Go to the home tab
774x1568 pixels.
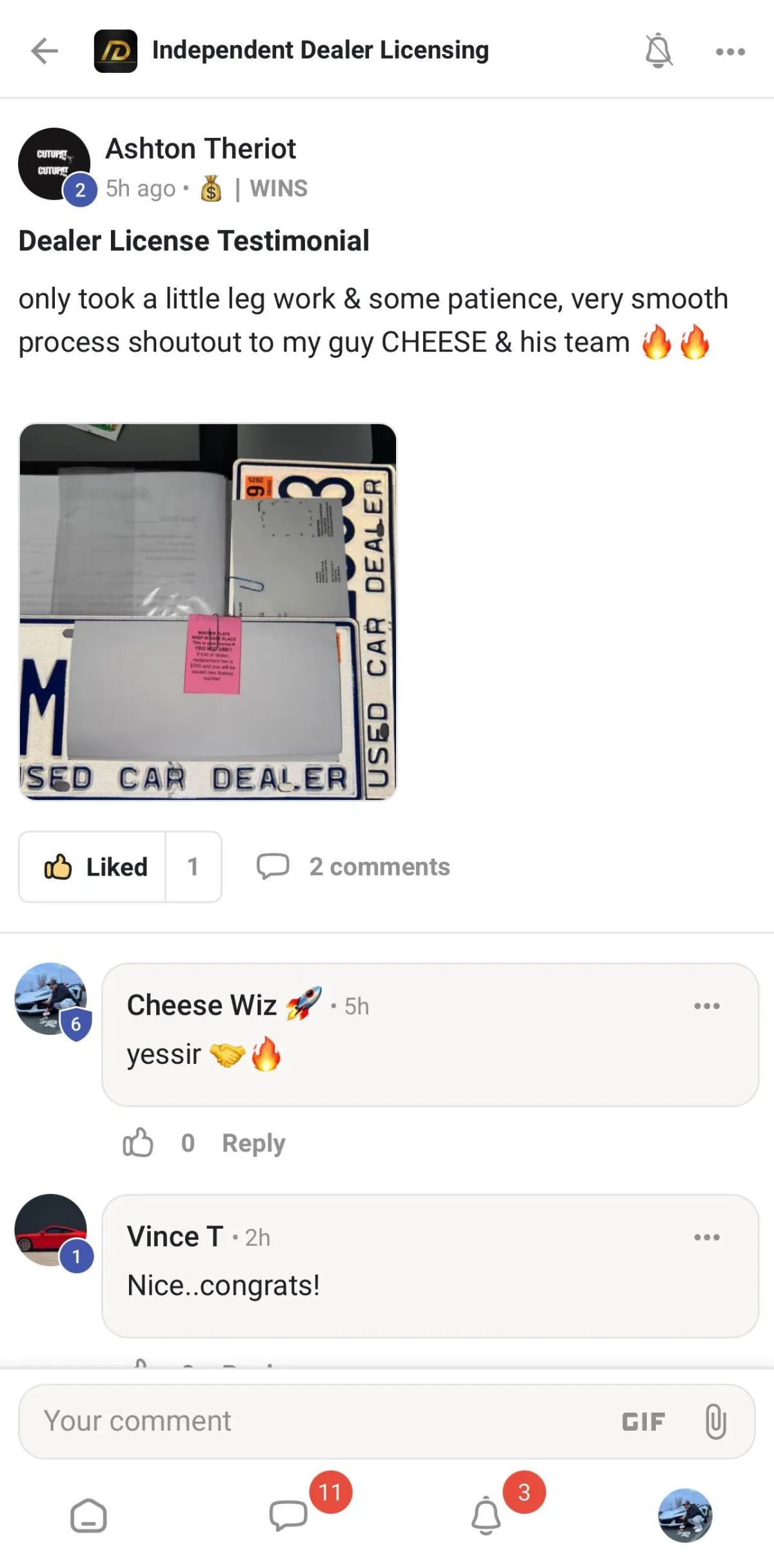[x=88, y=1515]
